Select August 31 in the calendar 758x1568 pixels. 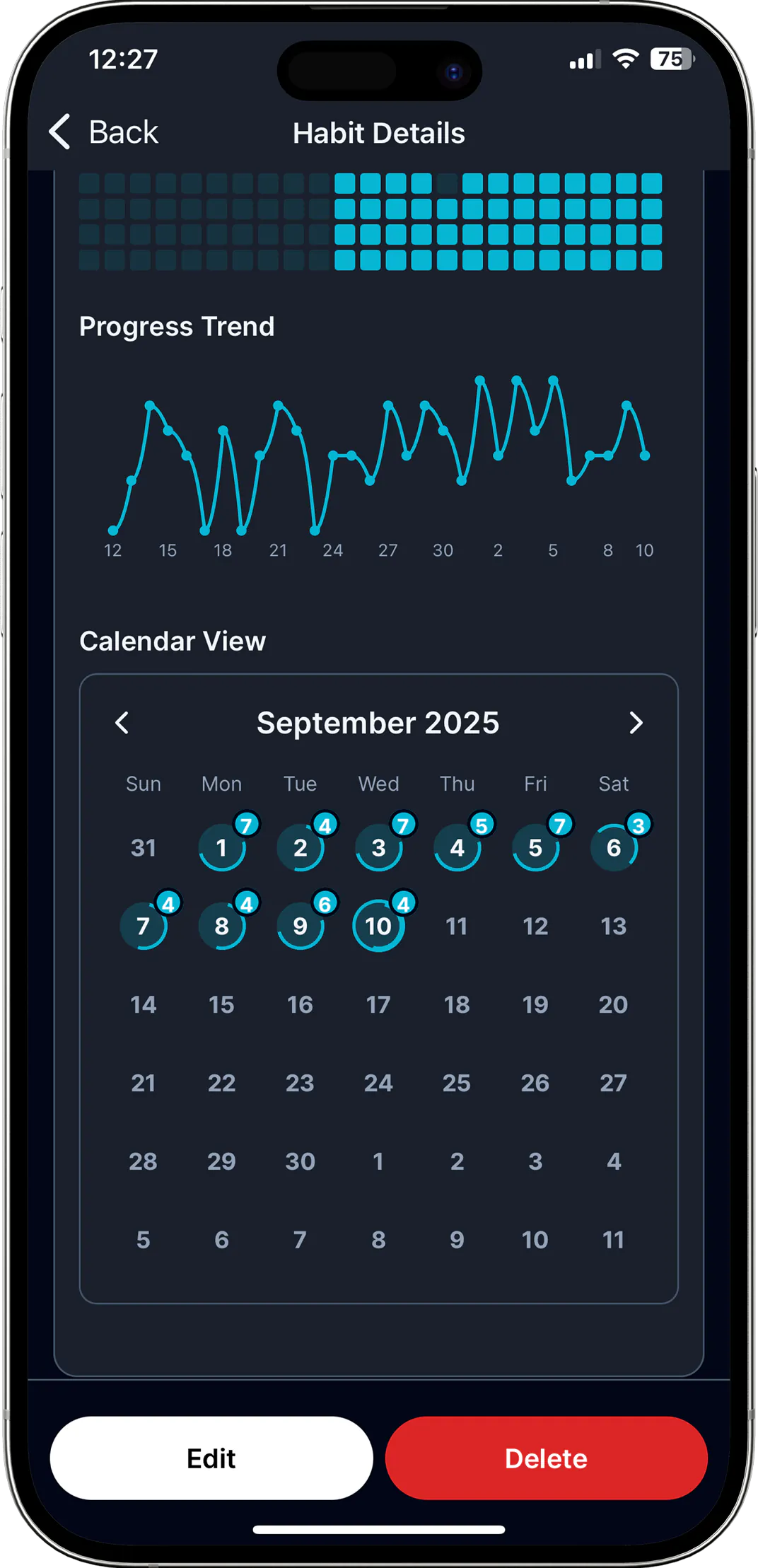(x=143, y=847)
